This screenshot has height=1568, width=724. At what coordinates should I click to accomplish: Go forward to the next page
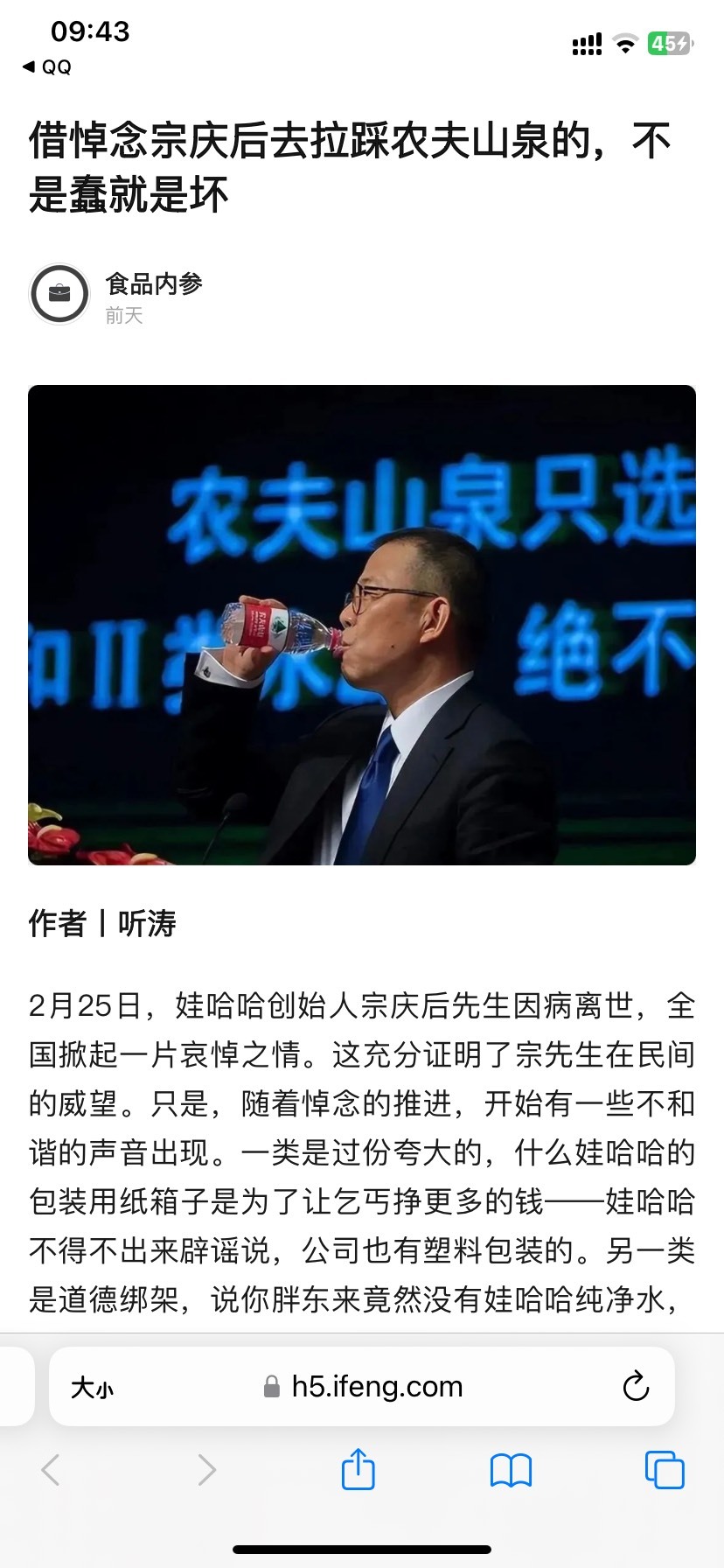206,1469
